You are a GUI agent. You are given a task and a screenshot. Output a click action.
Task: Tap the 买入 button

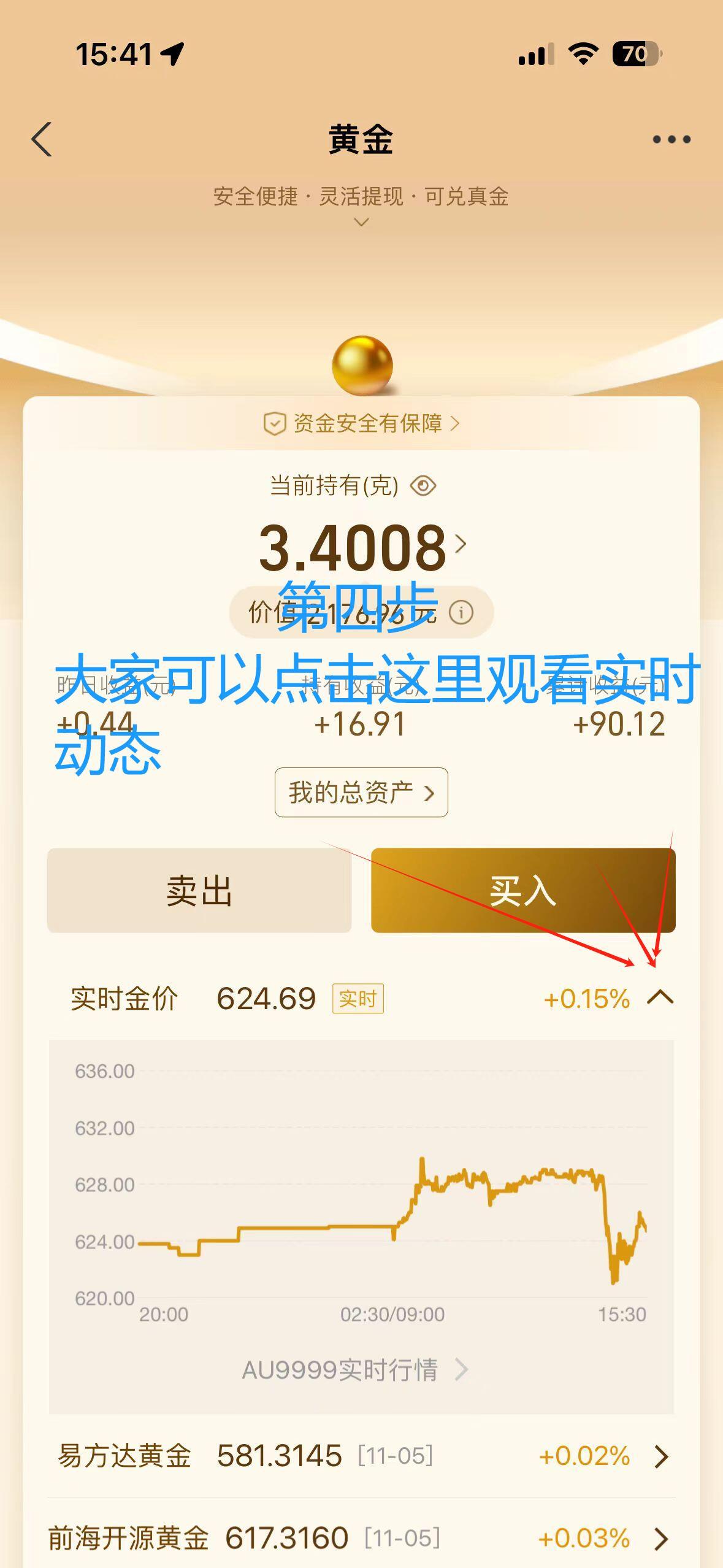523,891
